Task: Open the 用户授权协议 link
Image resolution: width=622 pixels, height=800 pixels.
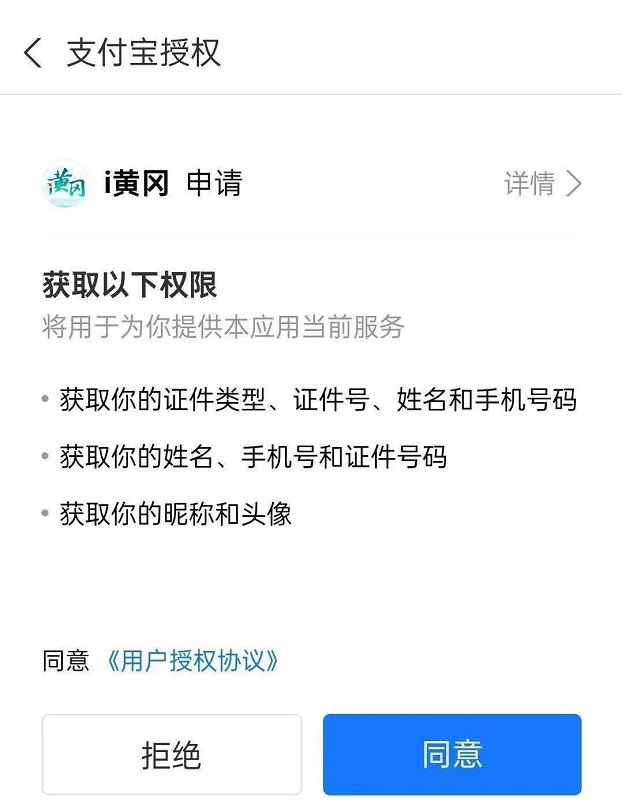Action: (192, 661)
